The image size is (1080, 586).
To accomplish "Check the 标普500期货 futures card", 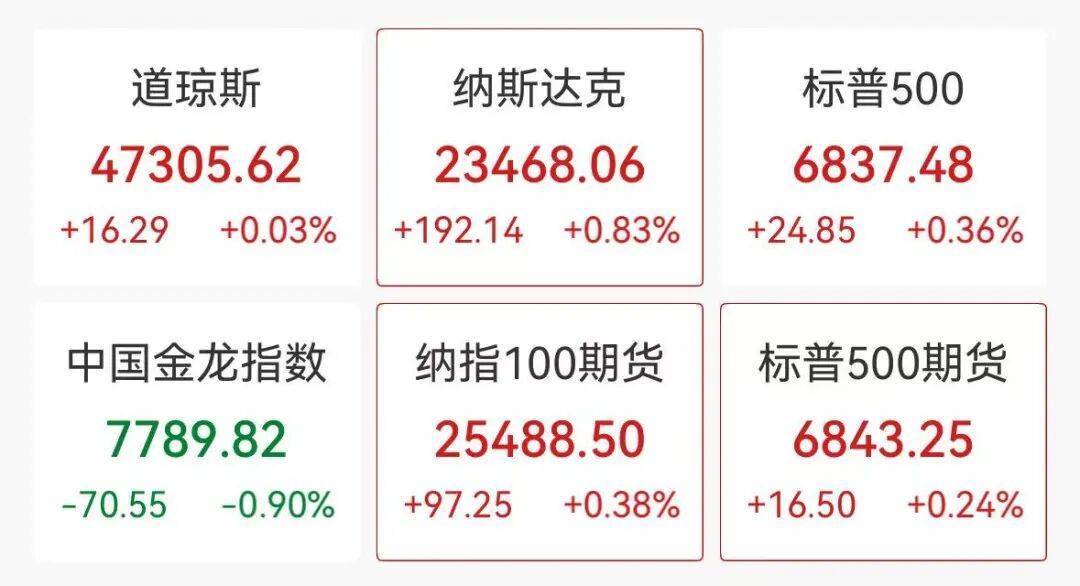I will [x=883, y=432].
